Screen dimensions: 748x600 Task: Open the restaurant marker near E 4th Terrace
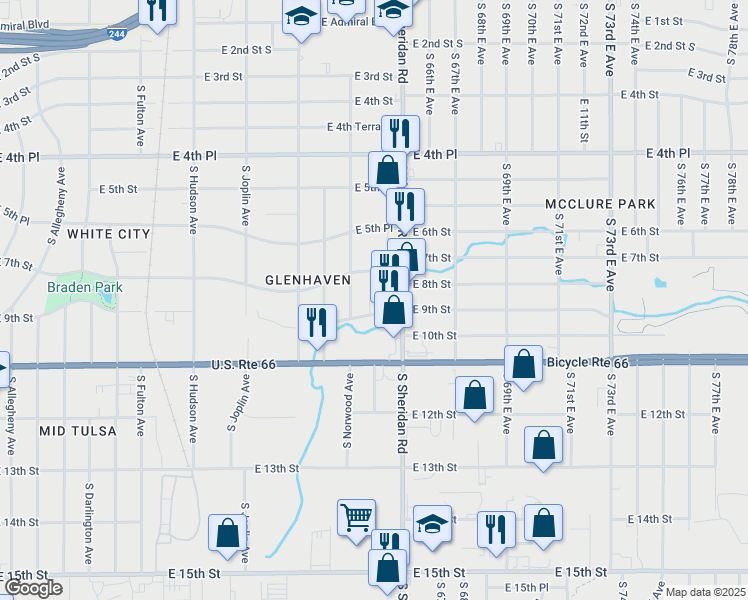point(400,134)
